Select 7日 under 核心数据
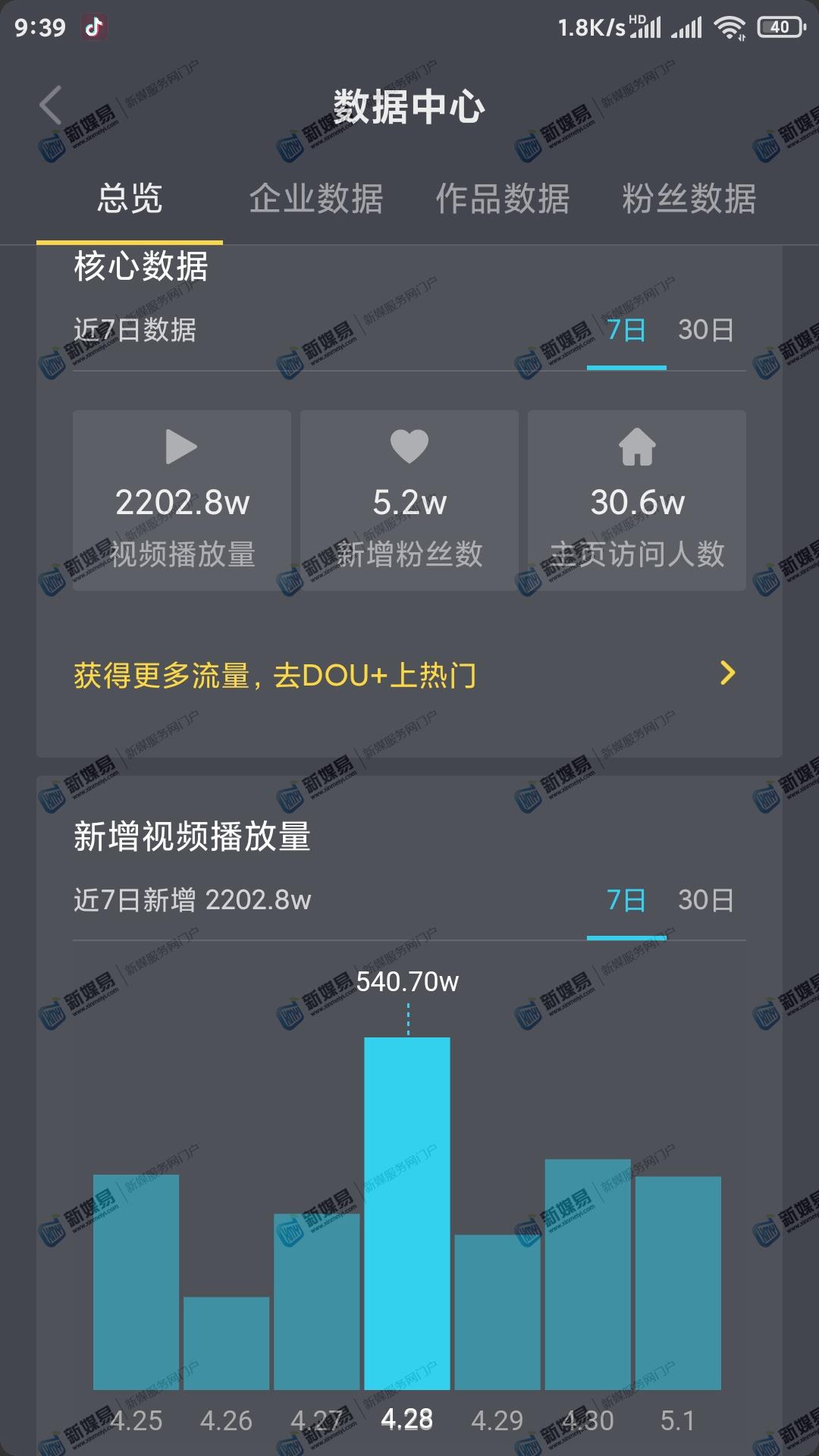Image resolution: width=819 pixels, height=1456 pixels. point(626,330)
